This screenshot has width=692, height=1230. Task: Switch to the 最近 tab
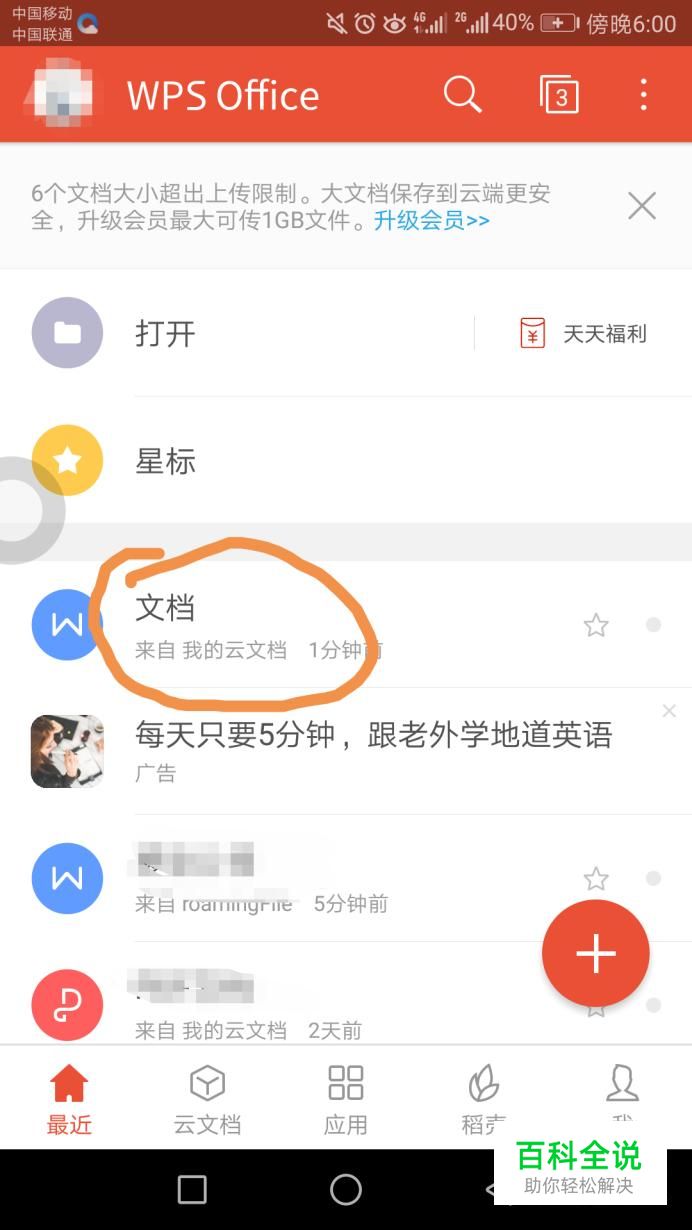[x=69, y=1098]
